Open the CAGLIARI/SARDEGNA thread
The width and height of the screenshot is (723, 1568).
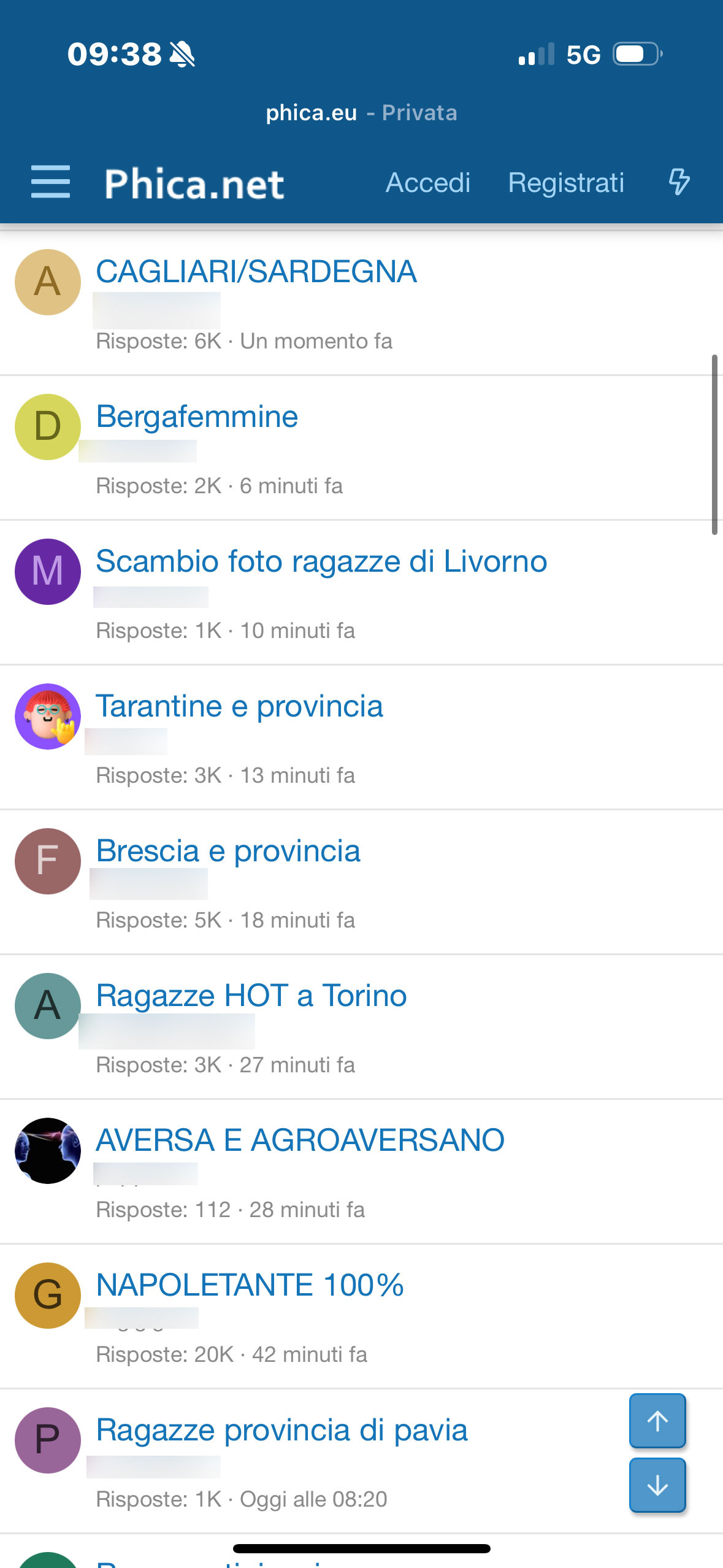point(256,272)
